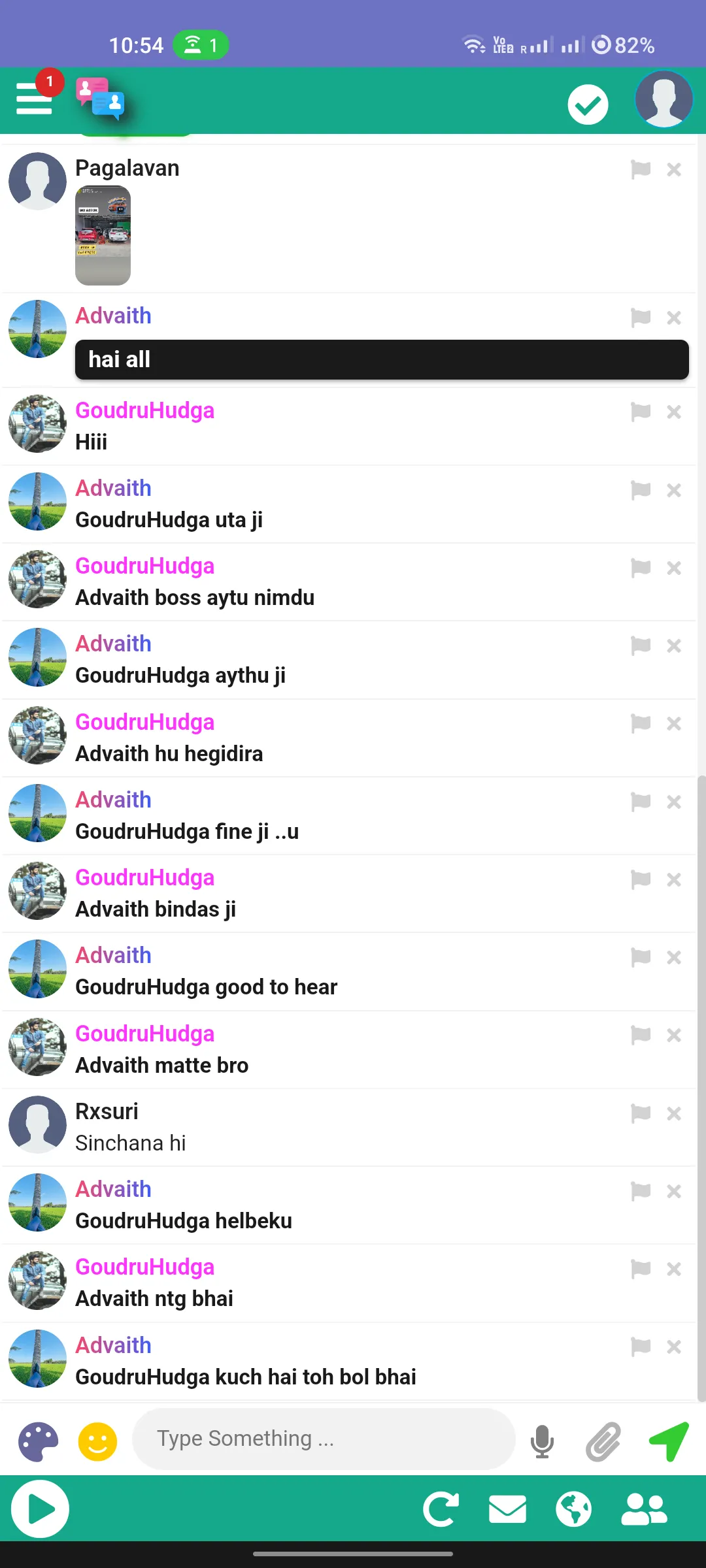Refresh the chat room
Viewport: 706px width, 1568px height.
[441, 1509]
